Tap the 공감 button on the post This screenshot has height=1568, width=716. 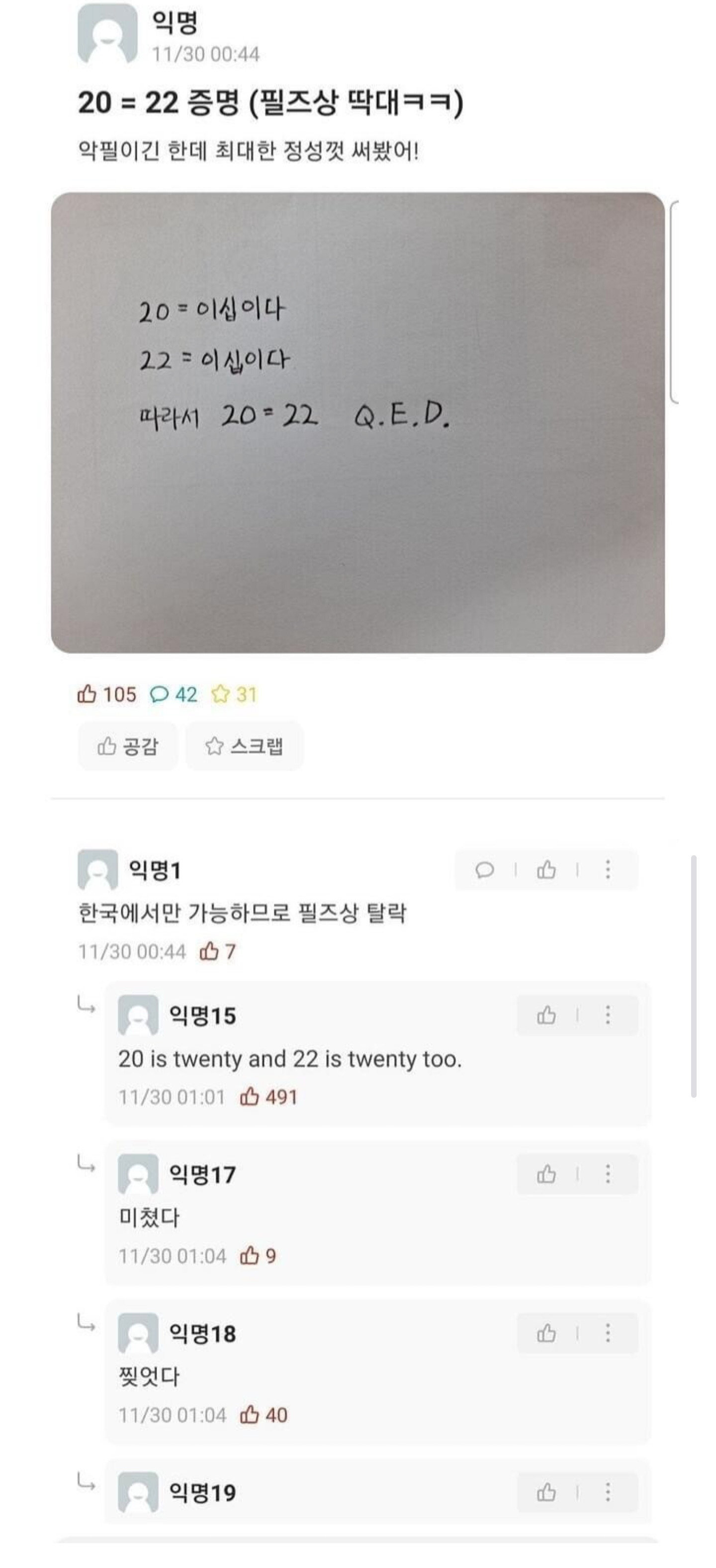click(x=128, y=745)
